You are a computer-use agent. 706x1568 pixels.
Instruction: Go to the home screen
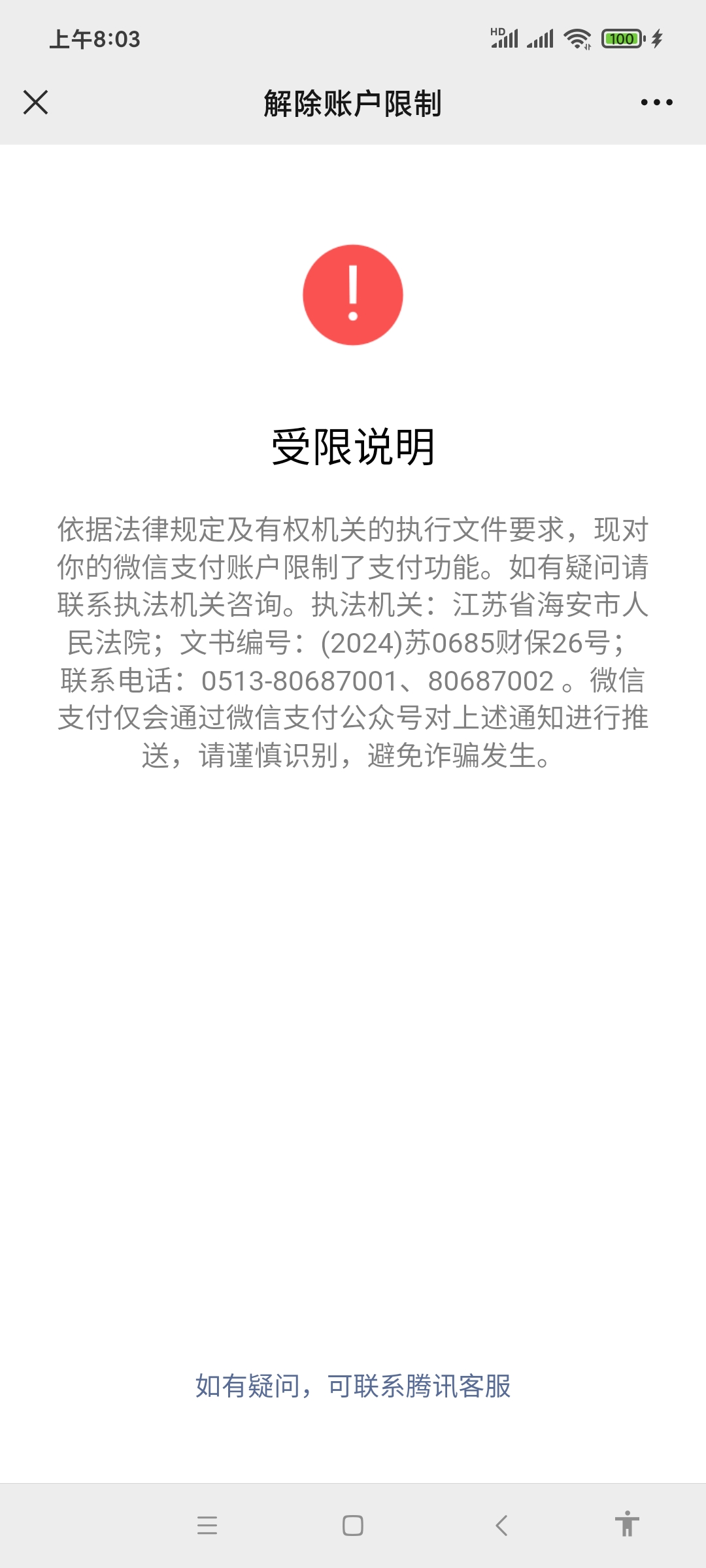[353, 1526]
